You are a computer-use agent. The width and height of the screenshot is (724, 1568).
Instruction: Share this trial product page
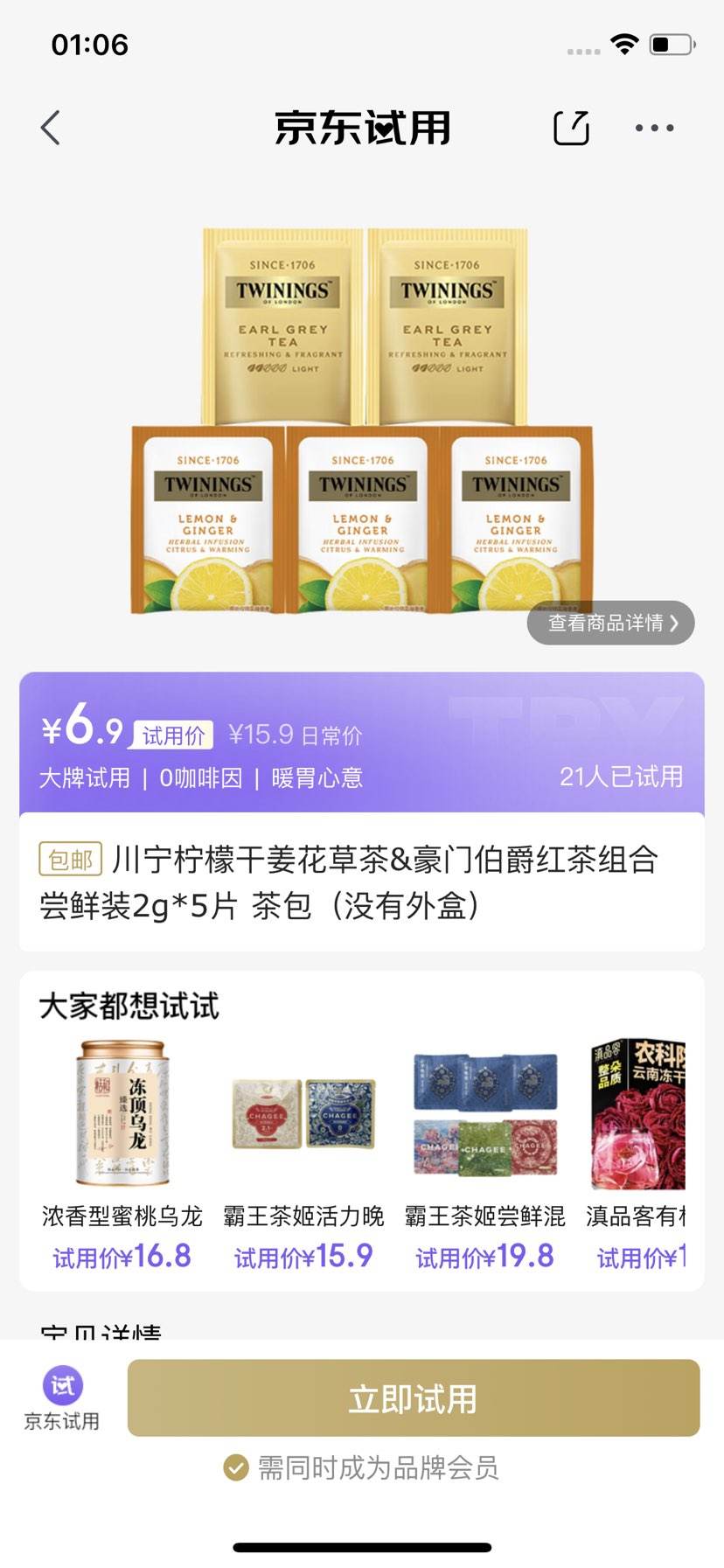click(x=571, y=128)
